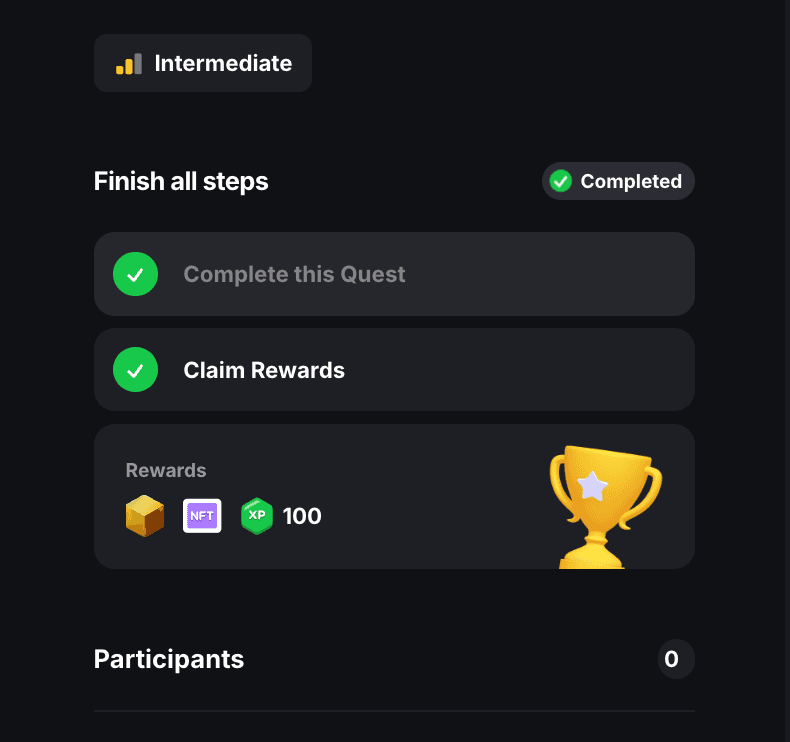Viewport: 790px width, 742px height.
Task: Tap the NFT reward icon
Action: tap(202, 516)
